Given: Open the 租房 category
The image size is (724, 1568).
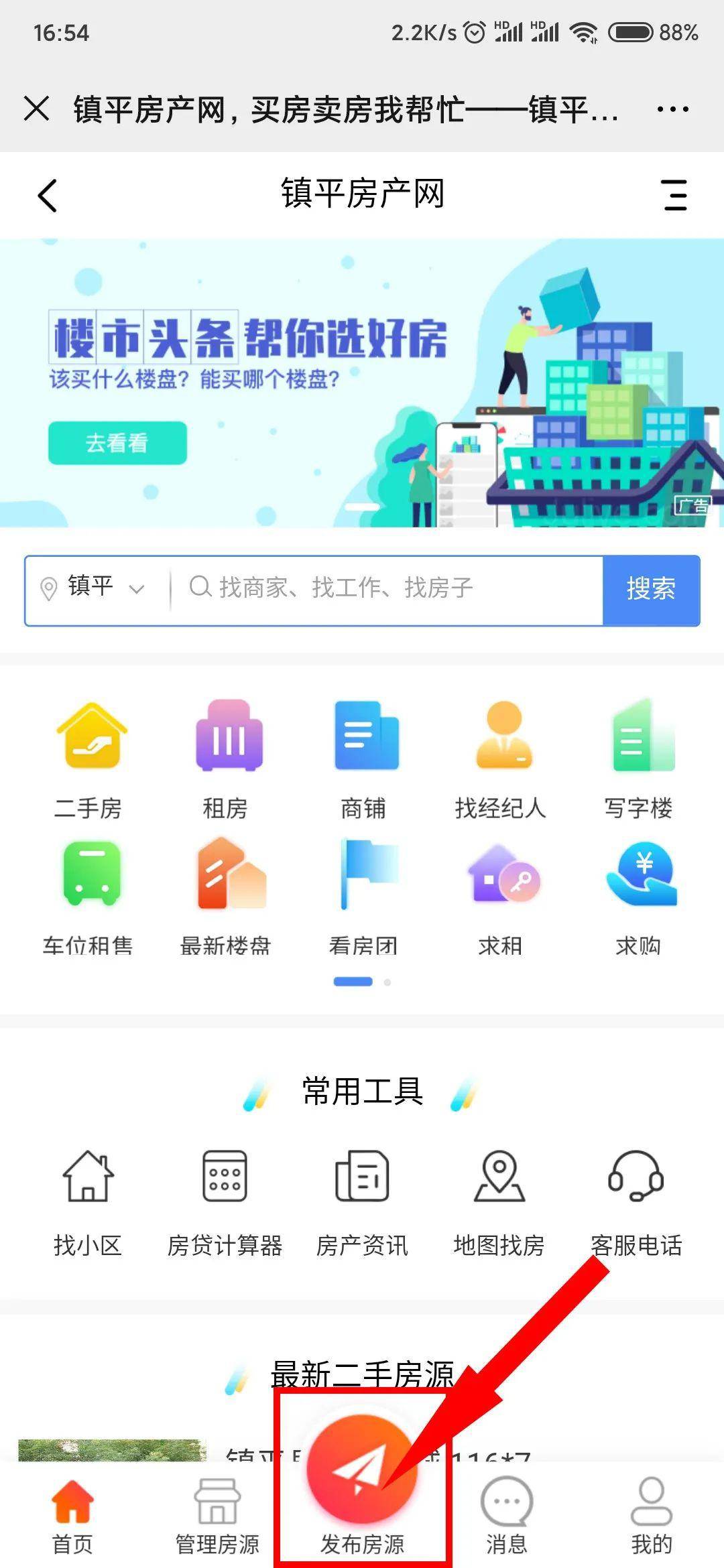Looking at the screenshot, I should click(227, 759).
